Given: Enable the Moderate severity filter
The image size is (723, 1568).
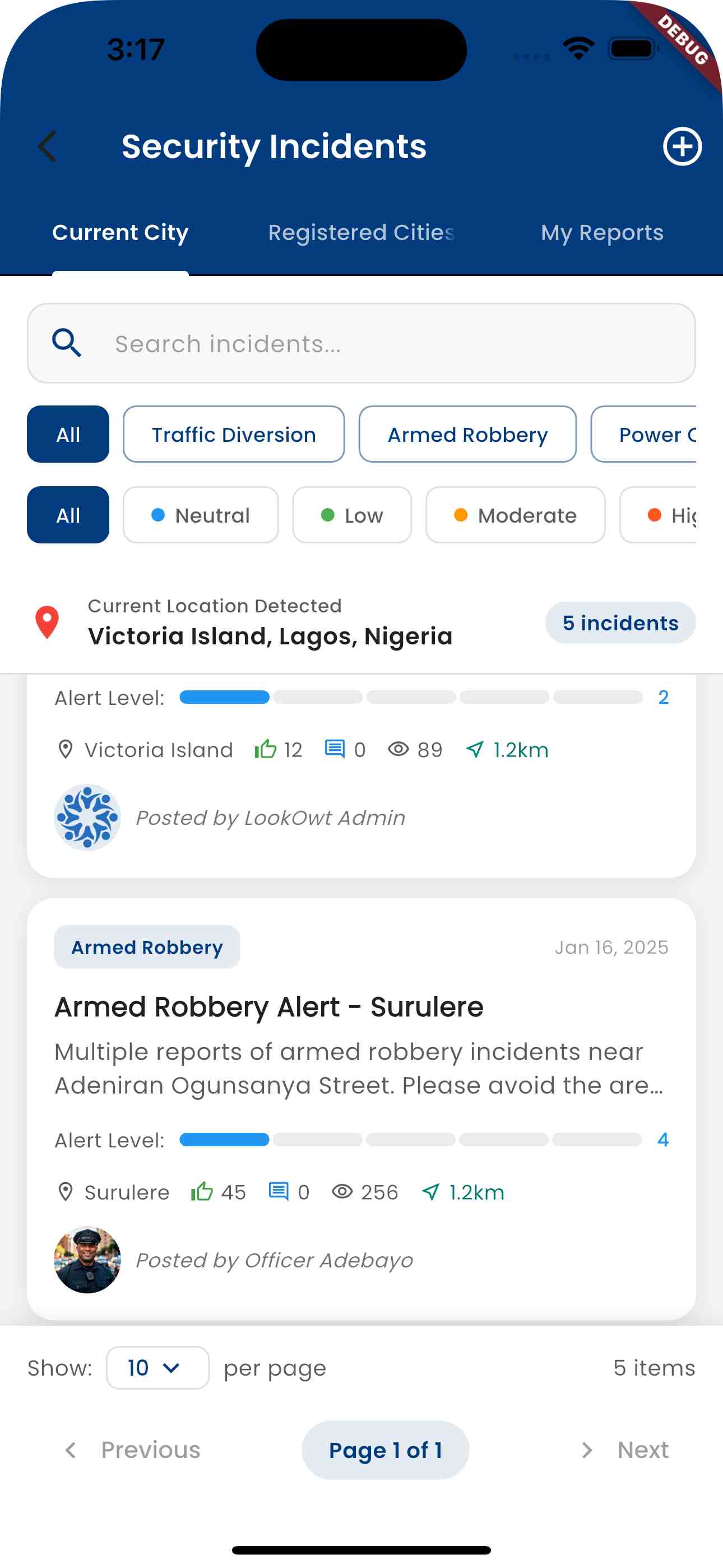Looking at the screenshot, I should tap(515, 515).
